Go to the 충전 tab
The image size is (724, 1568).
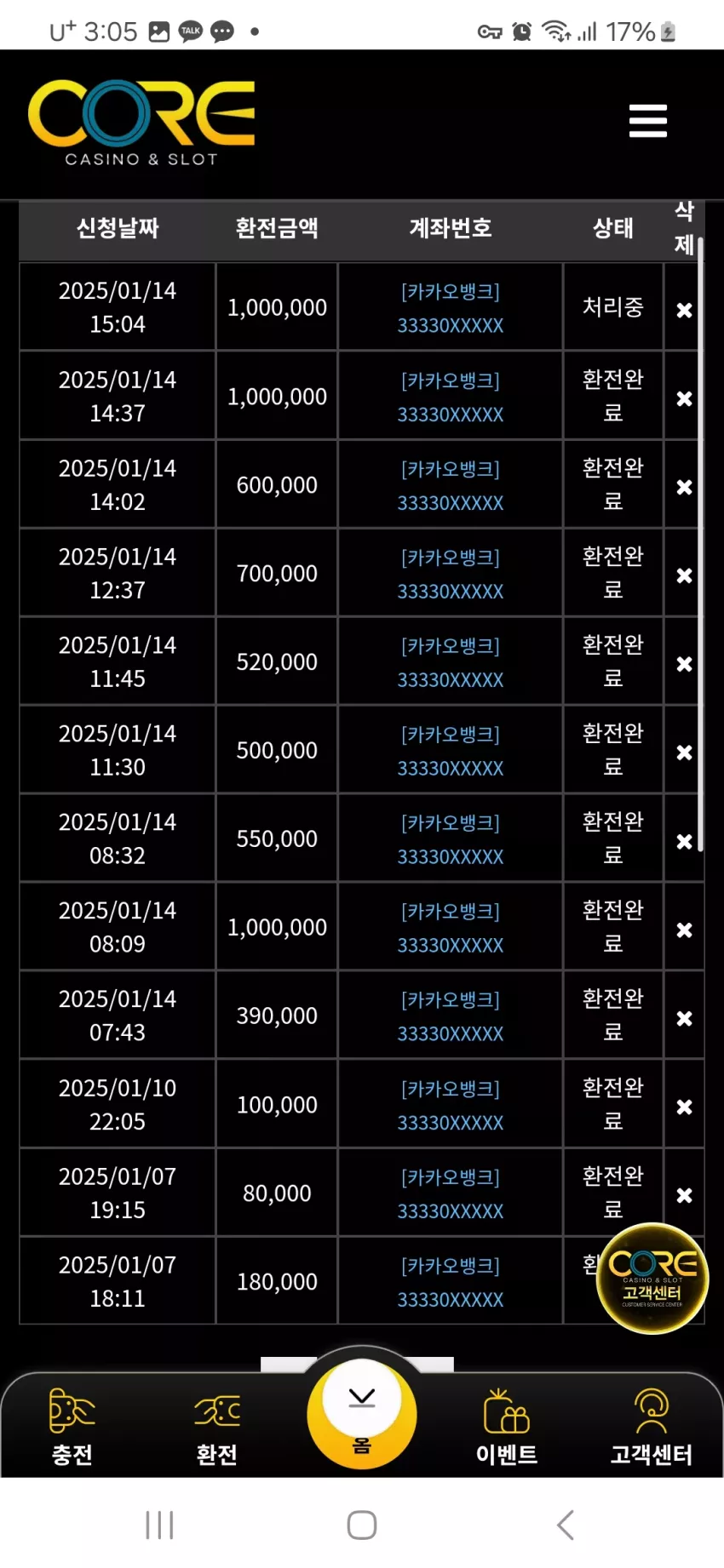(x=72, y=1426)
